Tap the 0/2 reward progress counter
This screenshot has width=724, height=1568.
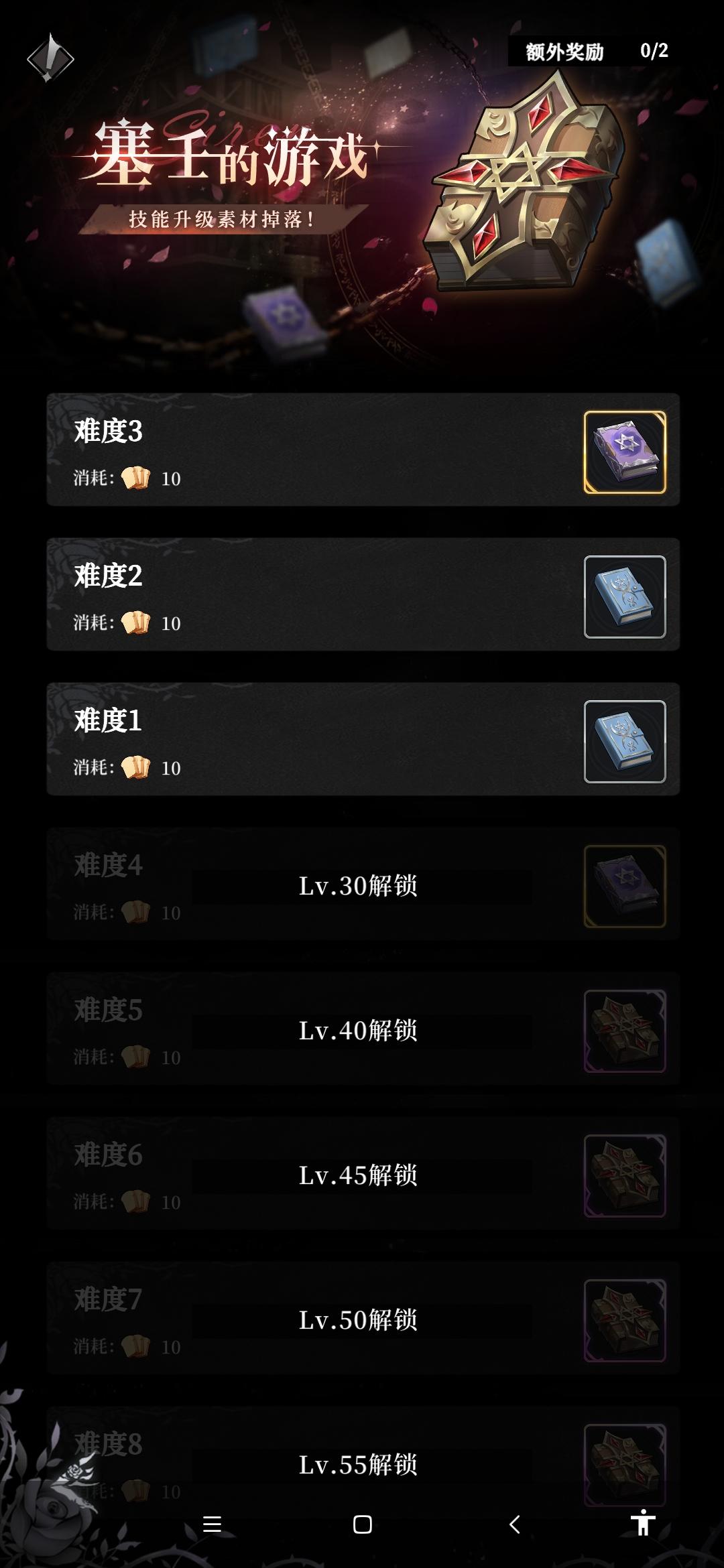click(x=654, y=50)
